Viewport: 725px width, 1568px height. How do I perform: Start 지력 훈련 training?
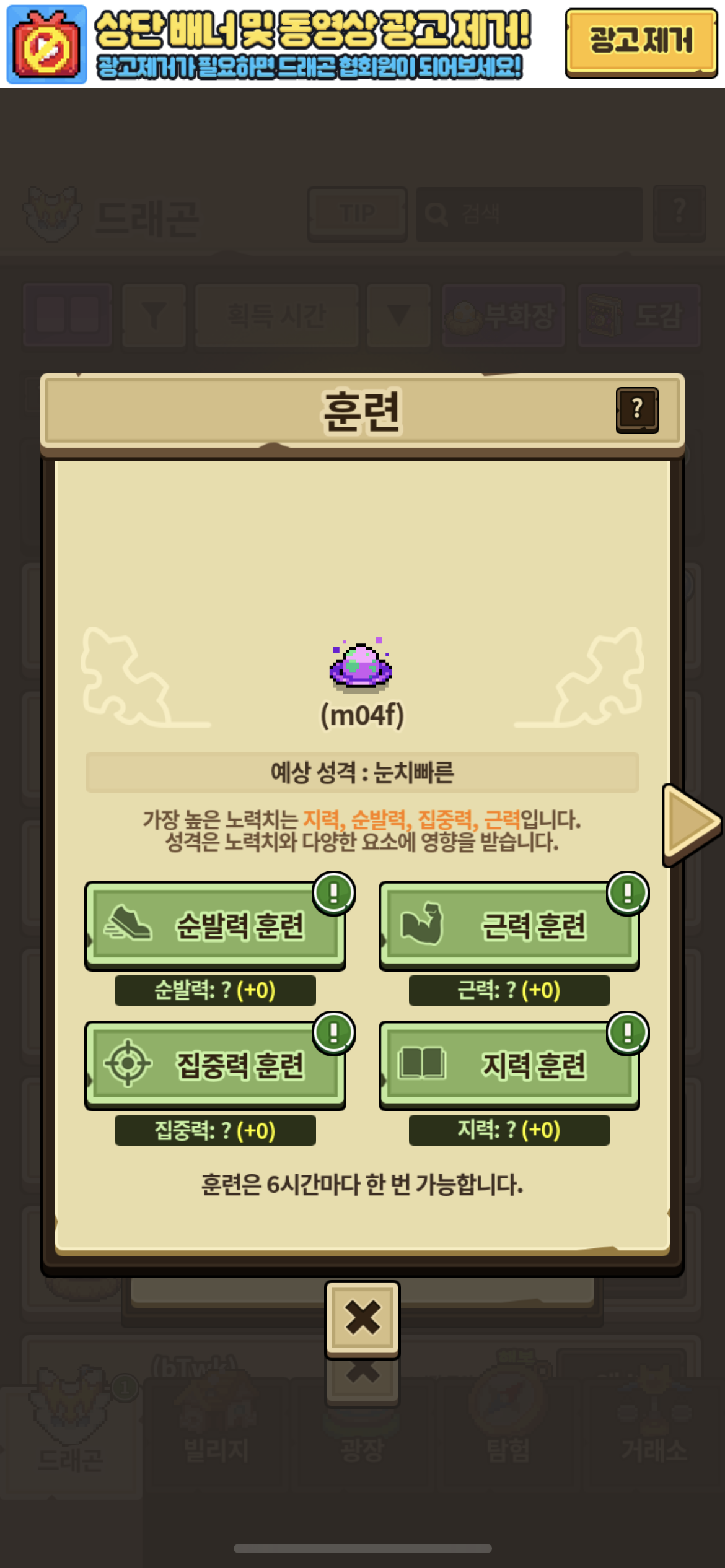tap(509, 1065)
